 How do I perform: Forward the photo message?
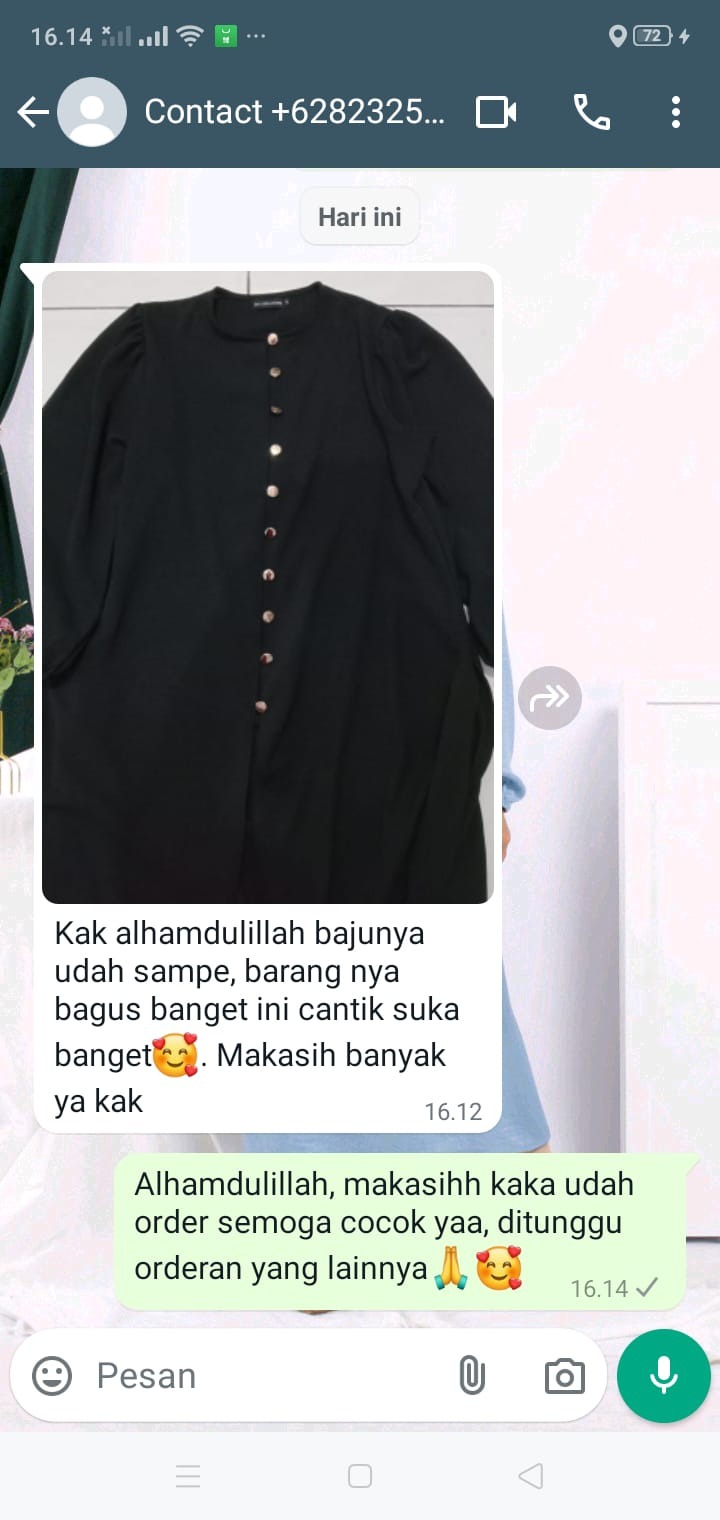coord(550,697)
